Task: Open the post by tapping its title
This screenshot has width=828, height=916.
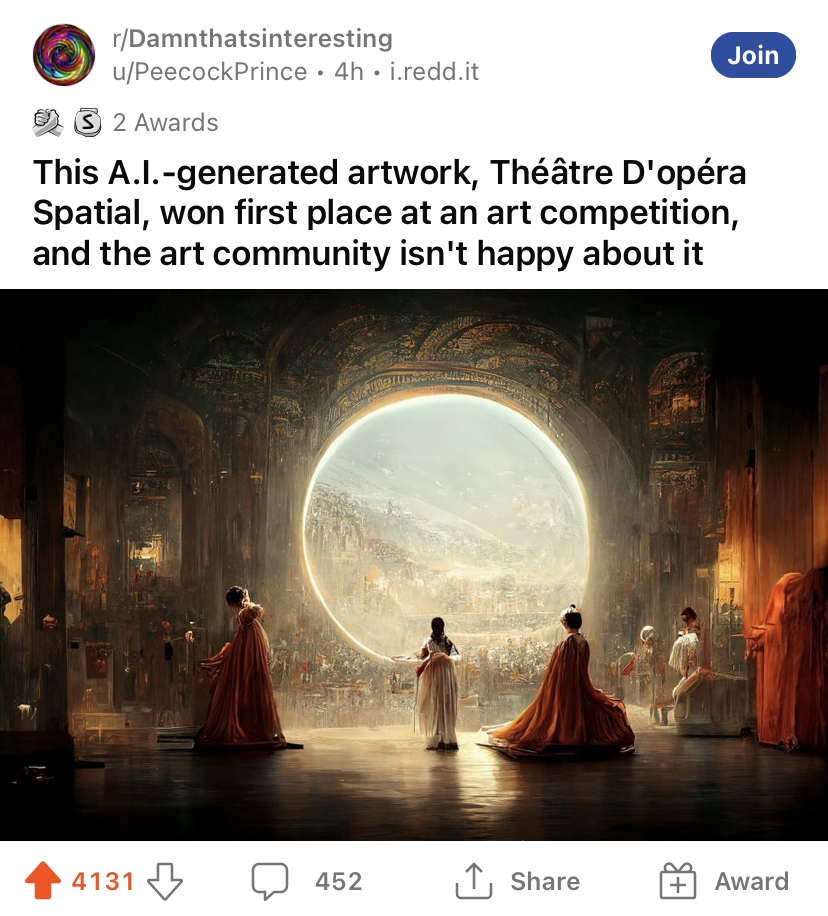Action: pos(390,213)
